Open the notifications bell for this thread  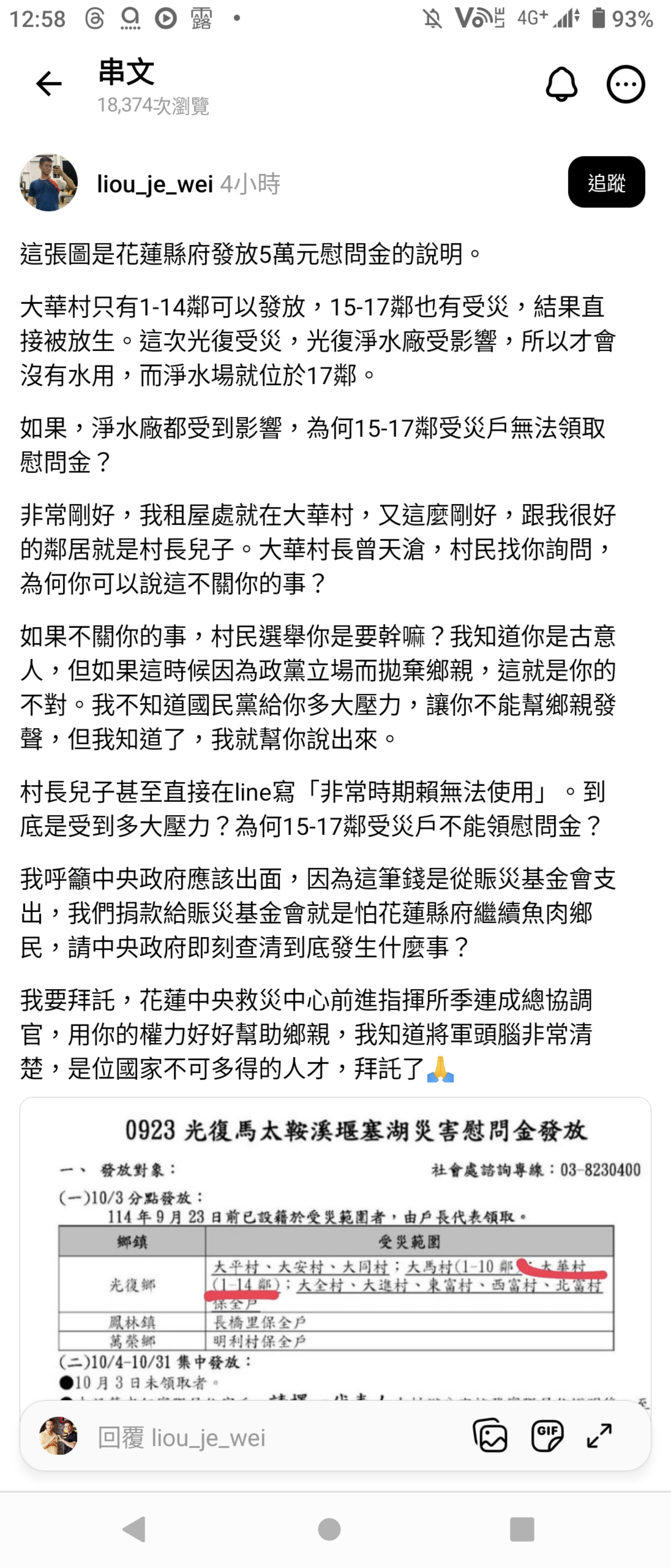(561, 84)
